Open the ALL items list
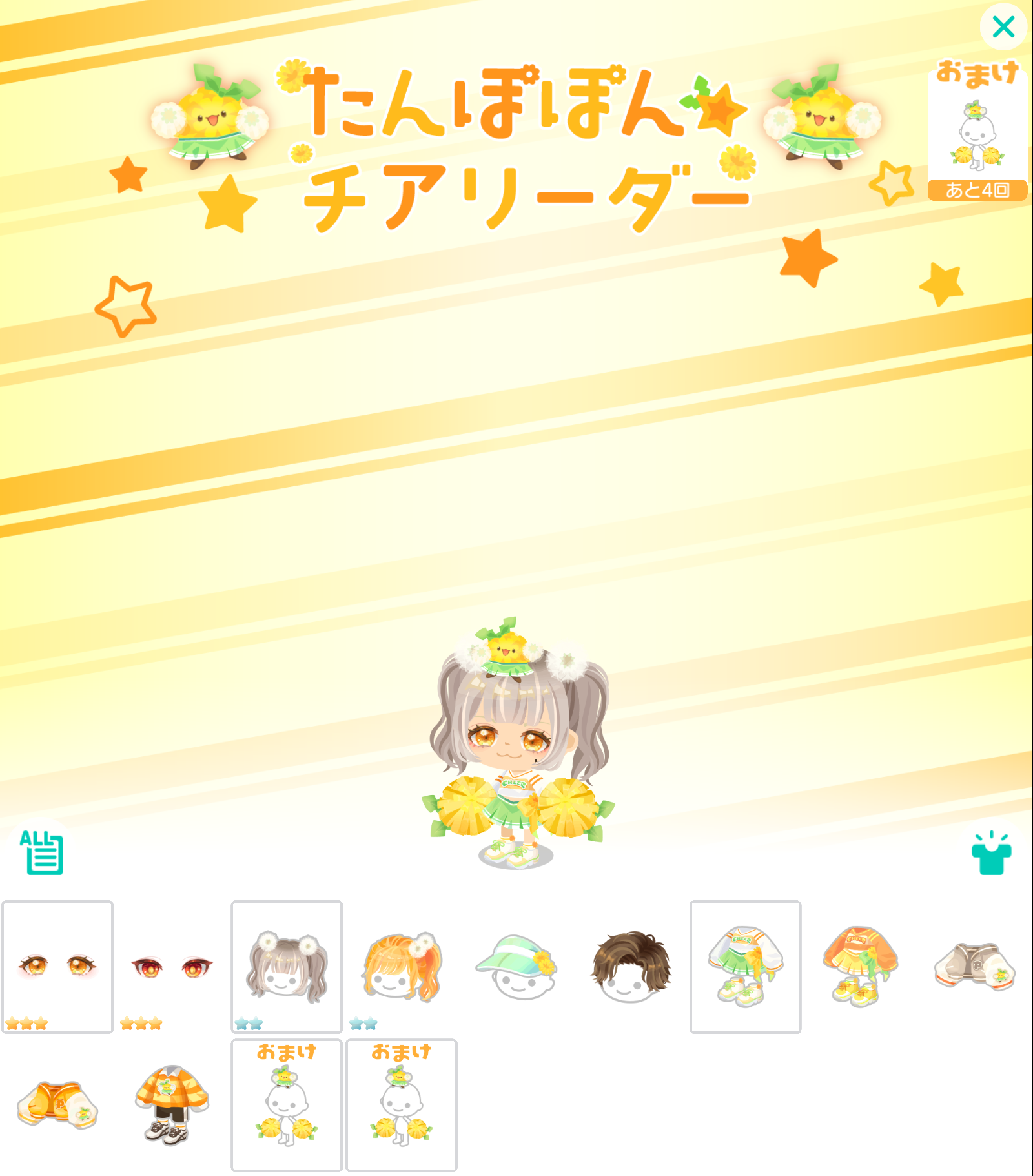The height and width of the screenshot is (1176, 1033). (x=42, y=852)
